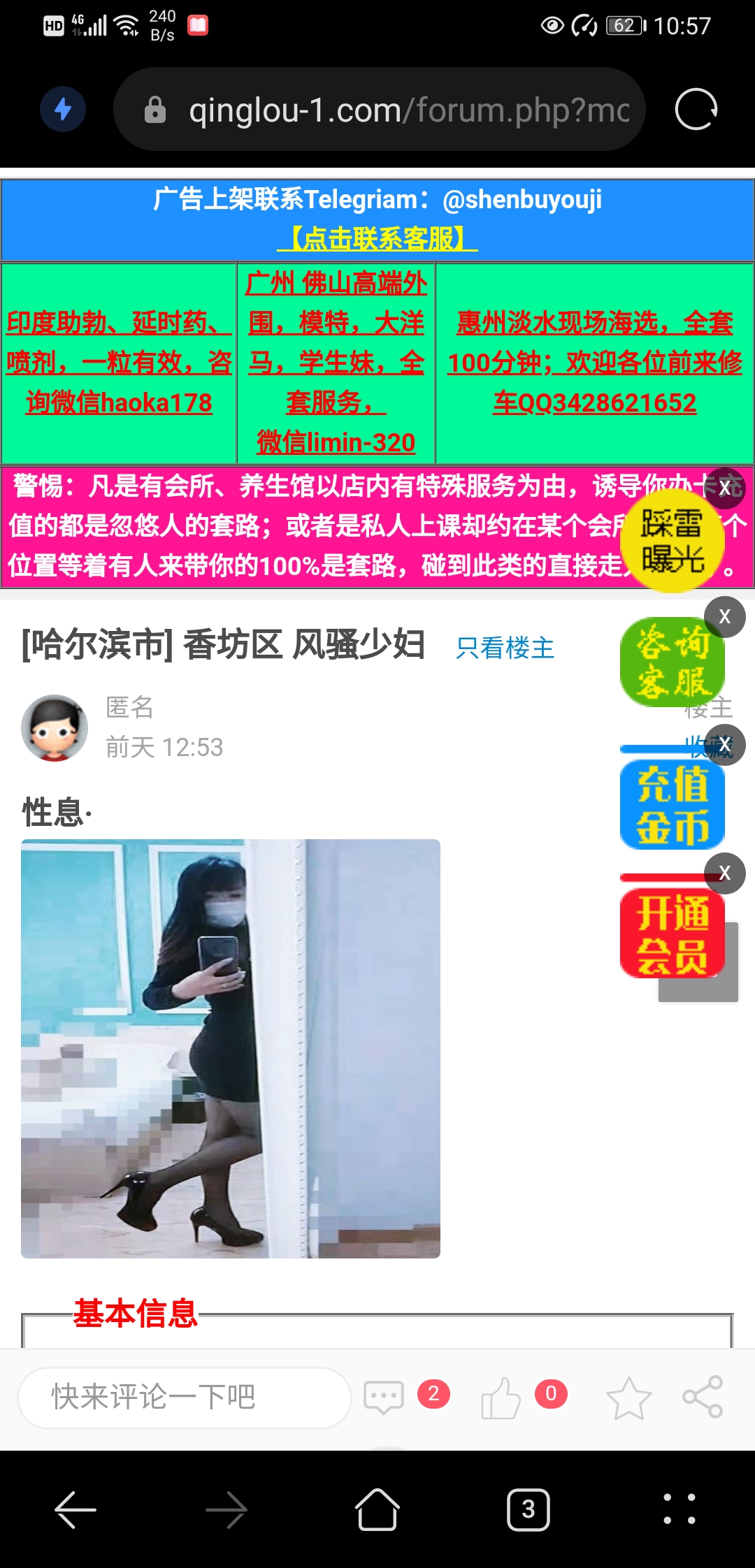This screenshot has width=755, height=1568.
Task: Tap the URL address bar
Action: (391, 110)
